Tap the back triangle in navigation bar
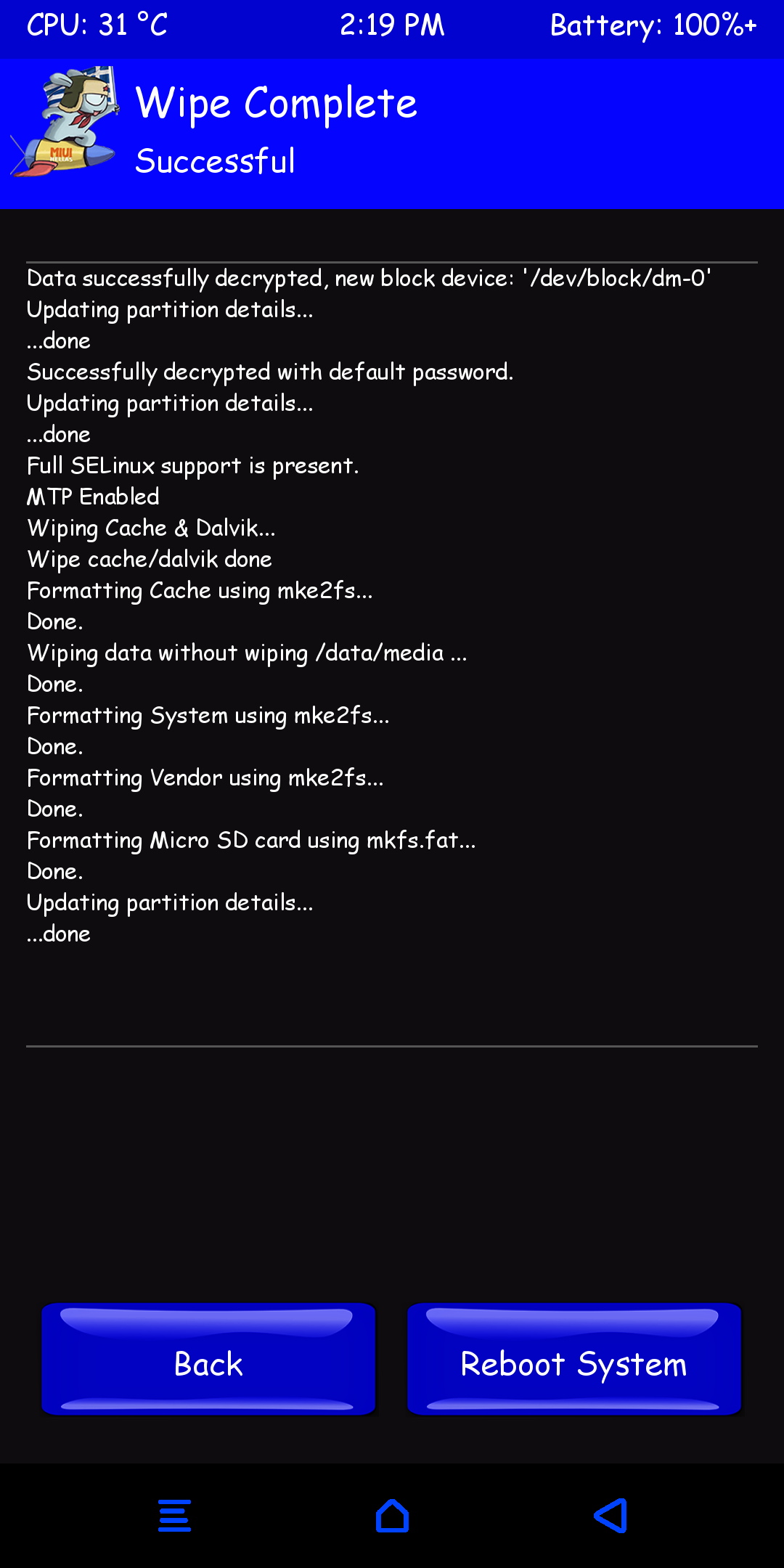This screenshot has width=784, height=1568. pos(611,1516)
